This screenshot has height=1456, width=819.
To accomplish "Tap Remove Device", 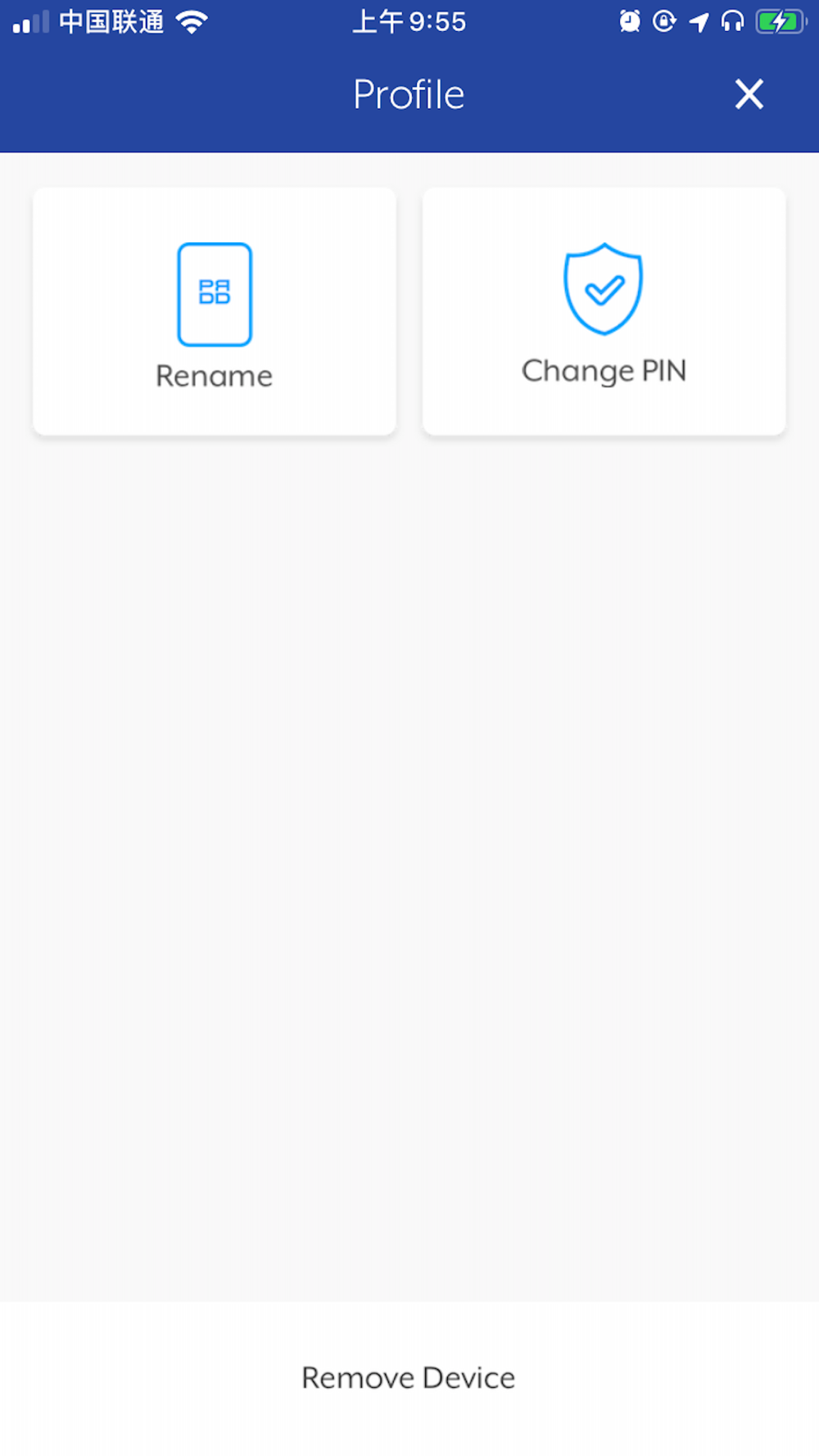I will tap(409, 1377).
